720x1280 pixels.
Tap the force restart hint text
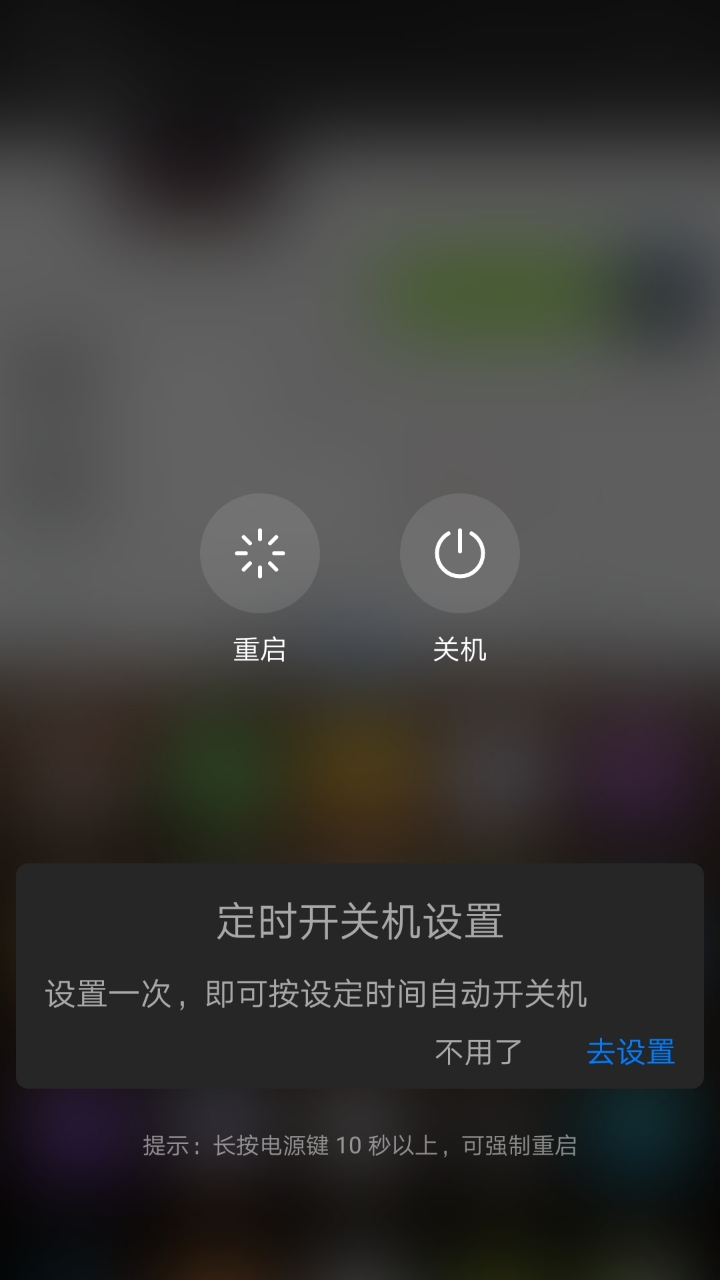pos(360,1146)
